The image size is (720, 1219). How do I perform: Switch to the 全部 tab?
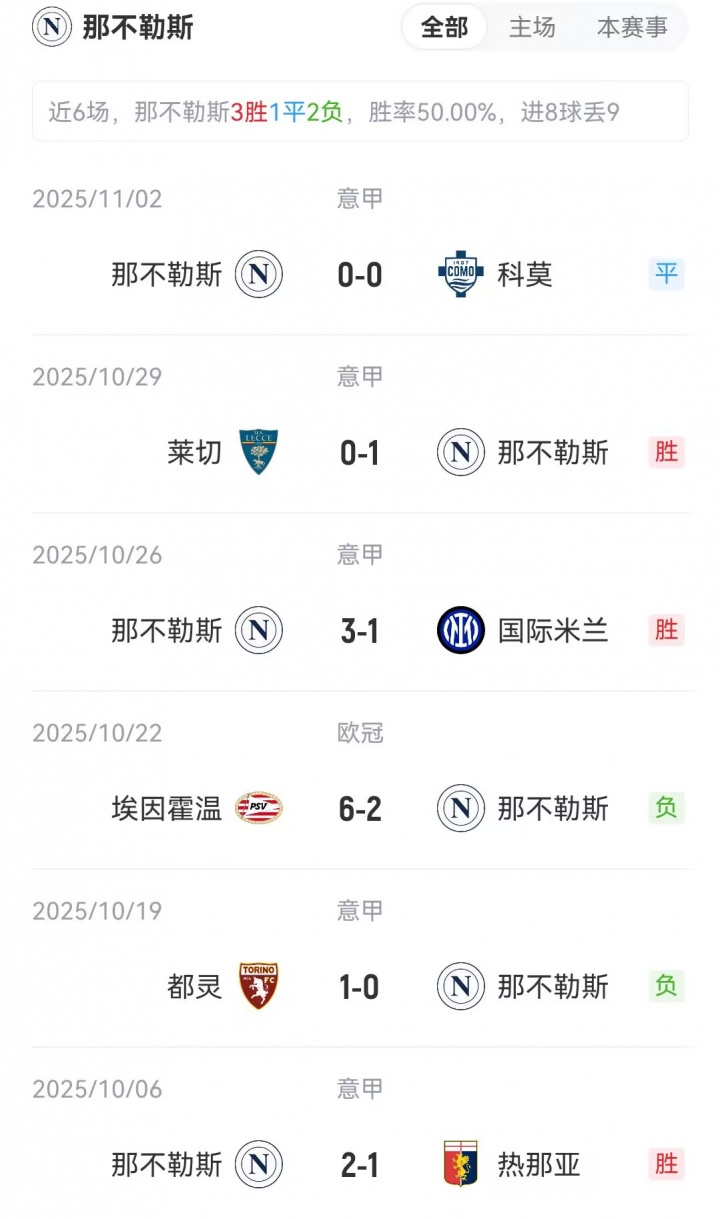coord(444,27)
